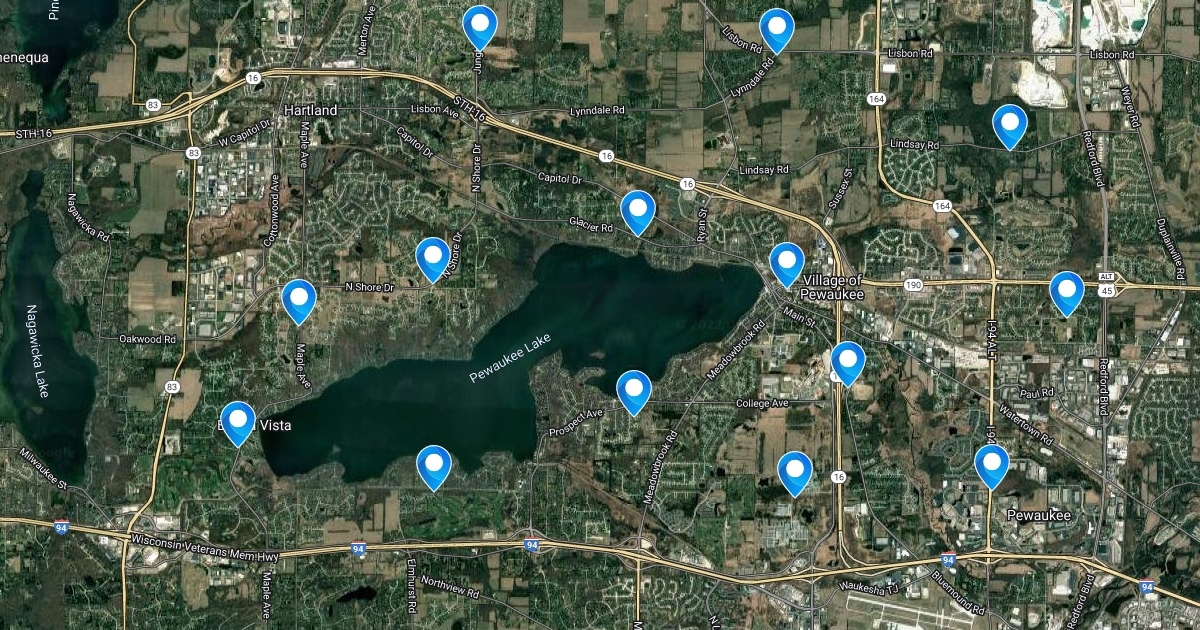The image size is (1200, 630).
Task: Tap the pin beside the Village of Pewaukee label
Action: point(787,262)
